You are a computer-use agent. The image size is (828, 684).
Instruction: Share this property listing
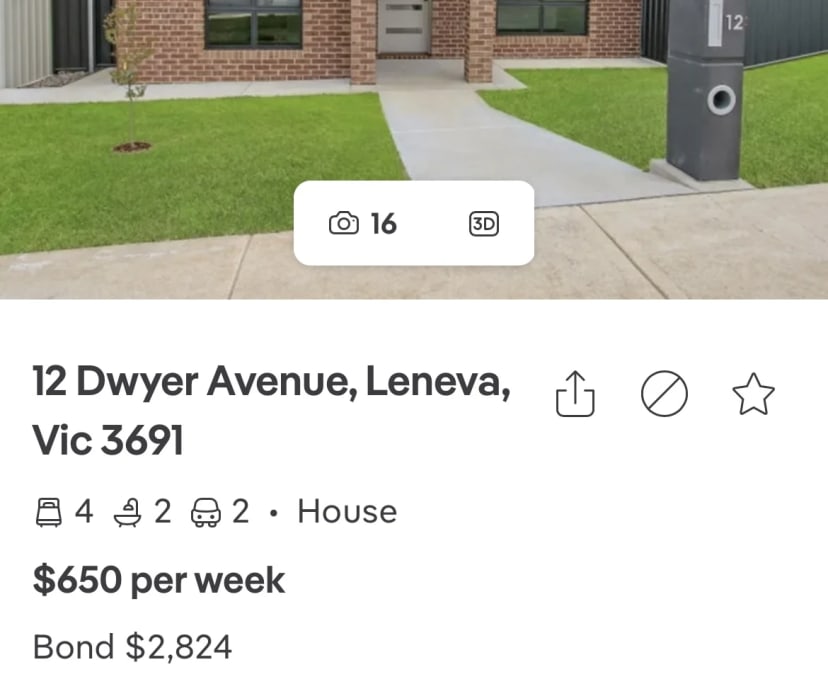(x=575, y=394)
